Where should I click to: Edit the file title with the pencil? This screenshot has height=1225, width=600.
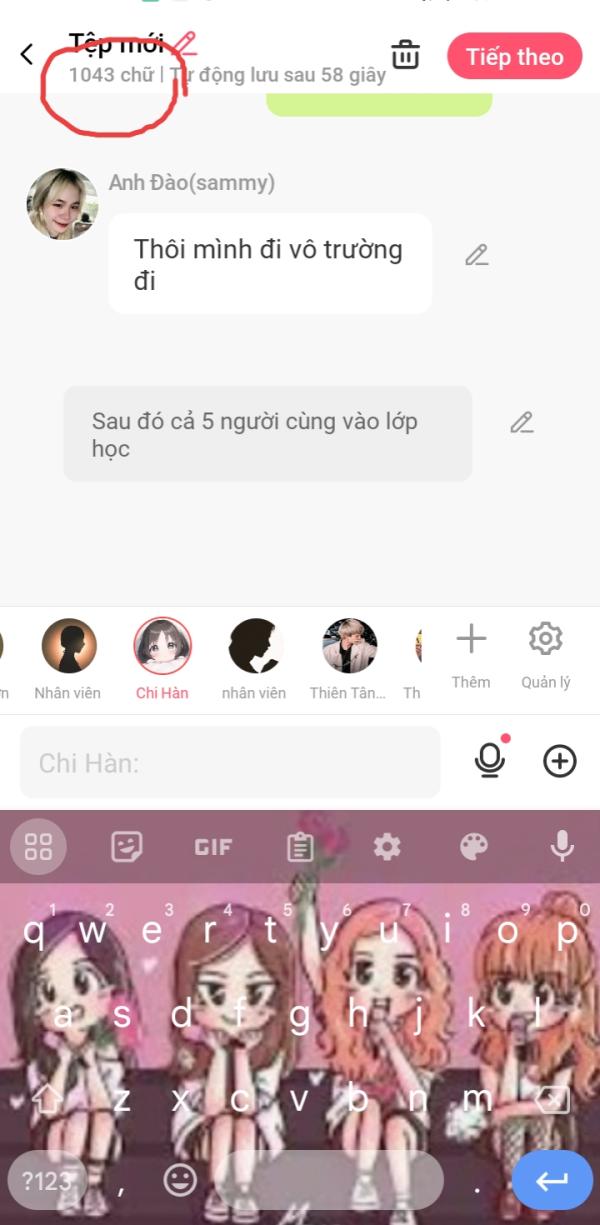tap(185, 43)
